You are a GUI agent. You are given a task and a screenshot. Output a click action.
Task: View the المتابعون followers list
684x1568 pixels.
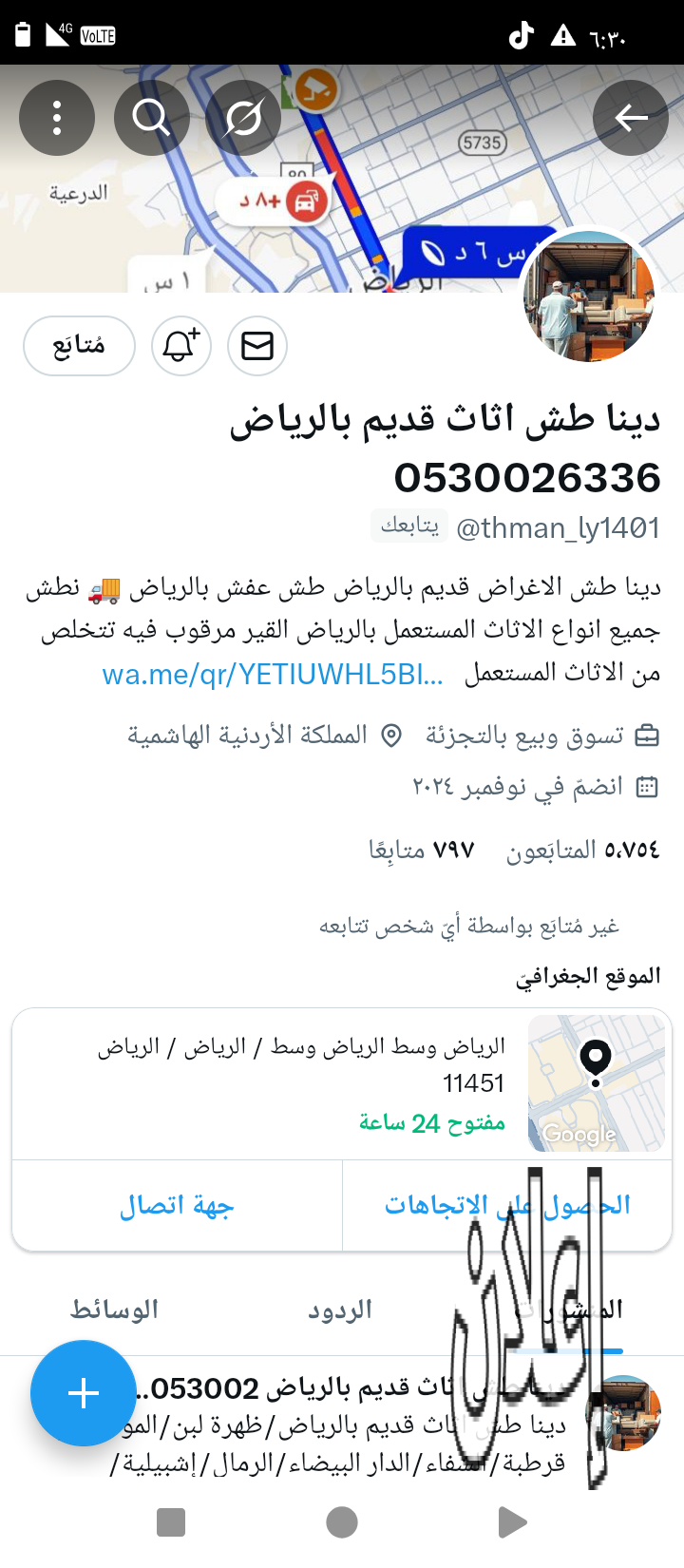pyautogui.click(x=582, y=849)
